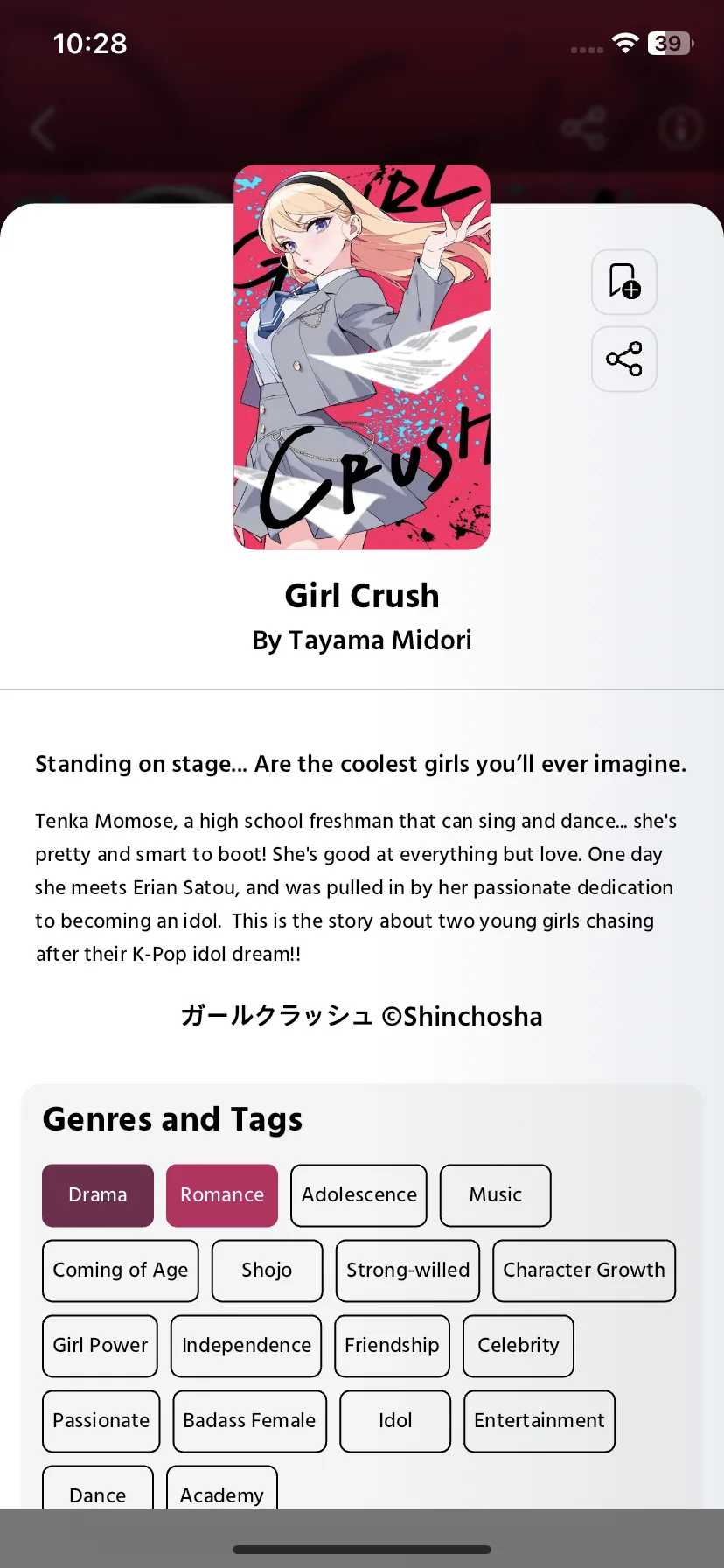Open the Idol tag
This screenshot has height=1568, width=724.
[395, 1421]
